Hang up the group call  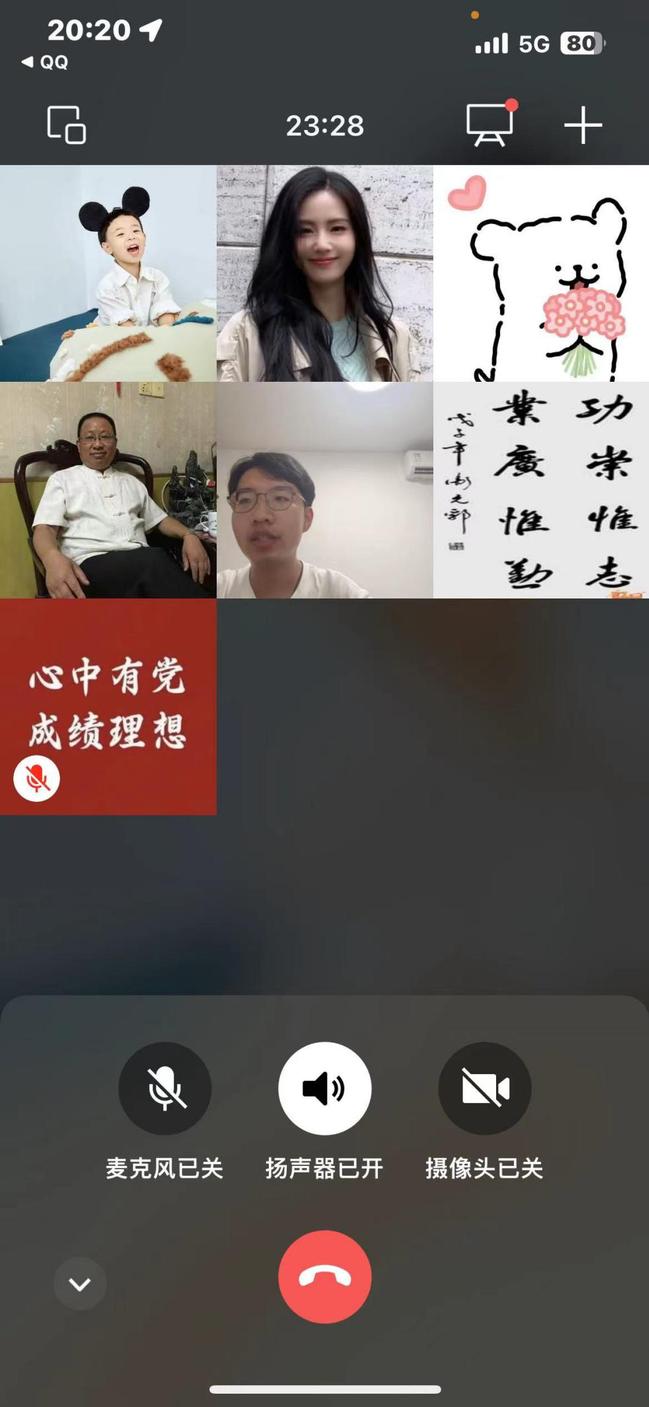[325, 1277]
